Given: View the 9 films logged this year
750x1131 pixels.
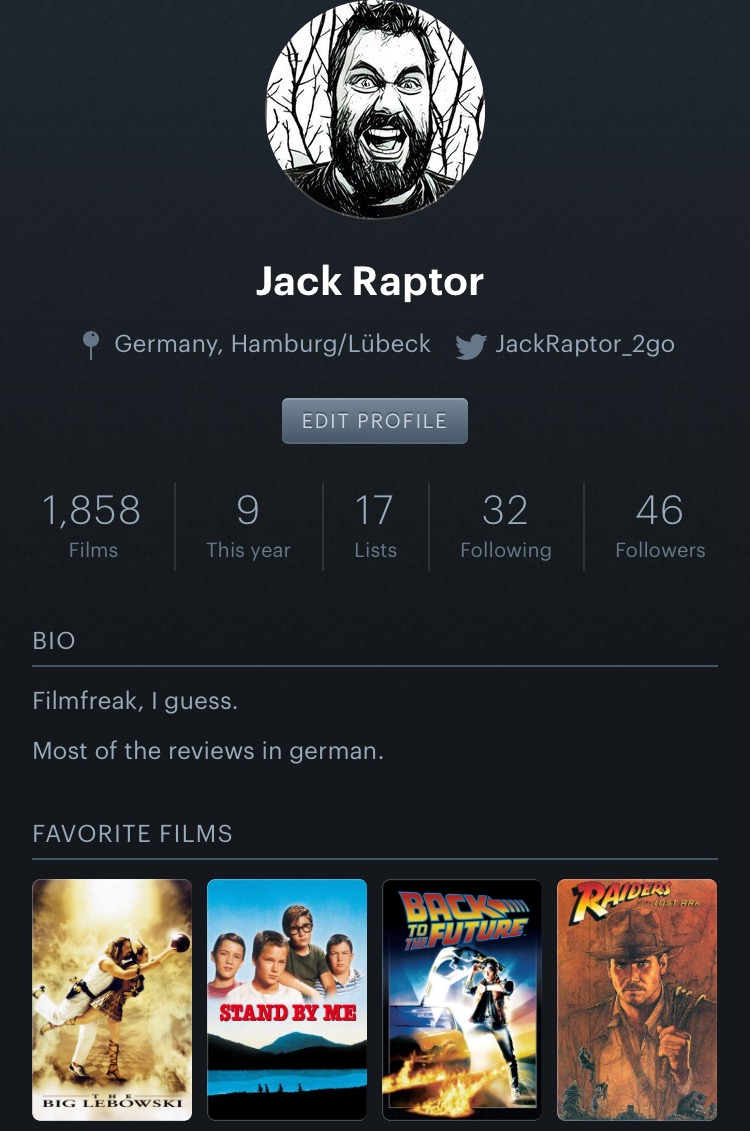Looking at the screenshot, I should [x=248, y=526].
